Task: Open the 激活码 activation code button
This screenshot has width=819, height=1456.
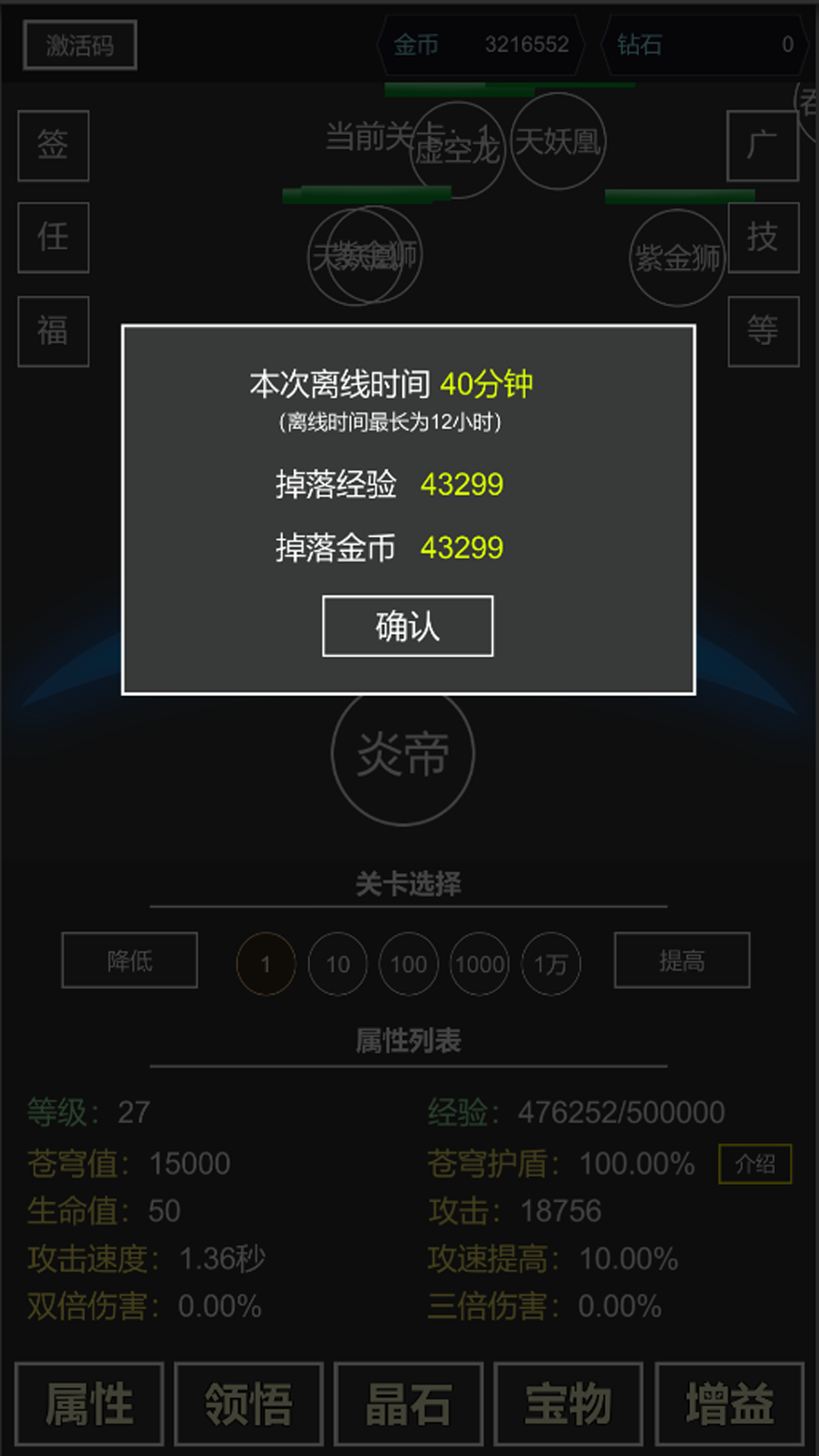Action: (x=80, y=45)
